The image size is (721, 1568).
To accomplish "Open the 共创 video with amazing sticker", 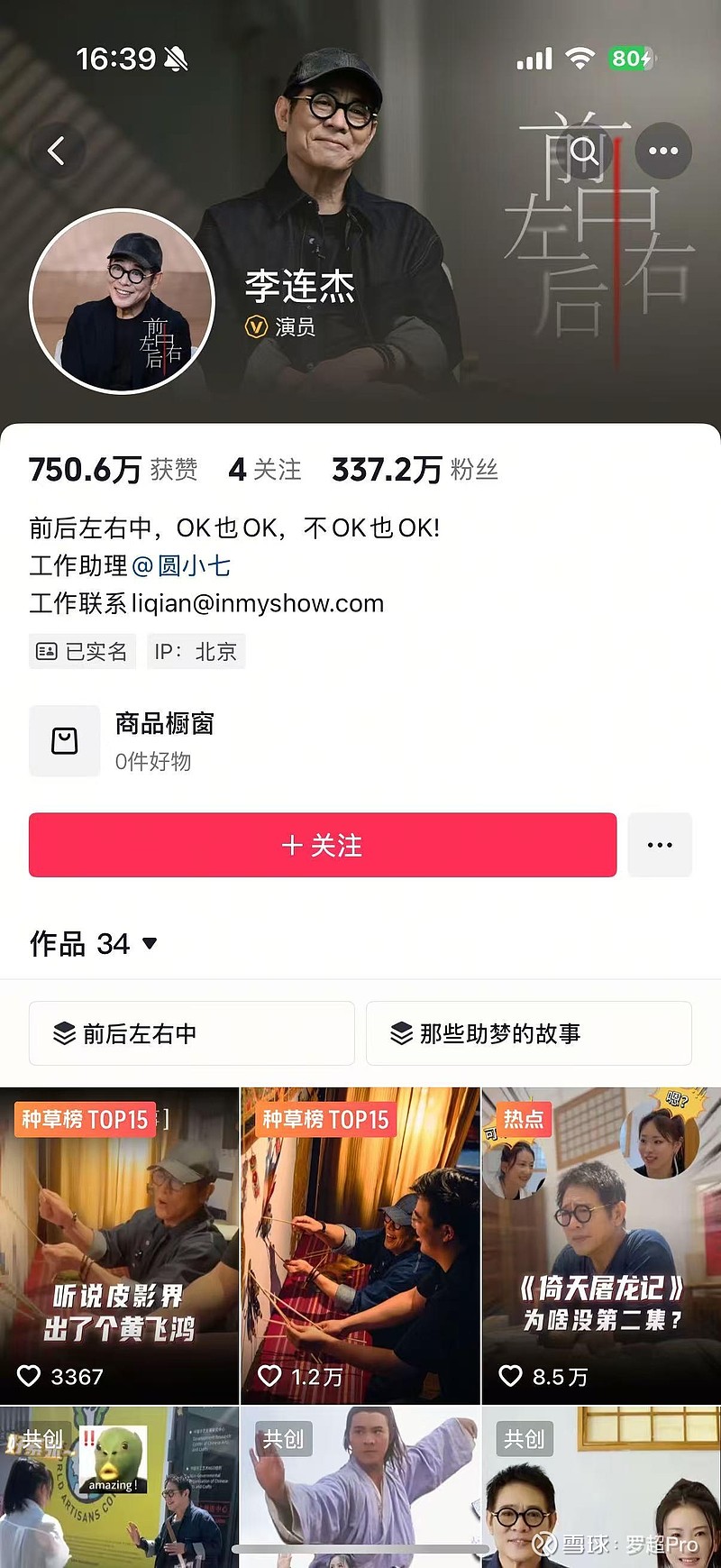I will click(119, 1487).
